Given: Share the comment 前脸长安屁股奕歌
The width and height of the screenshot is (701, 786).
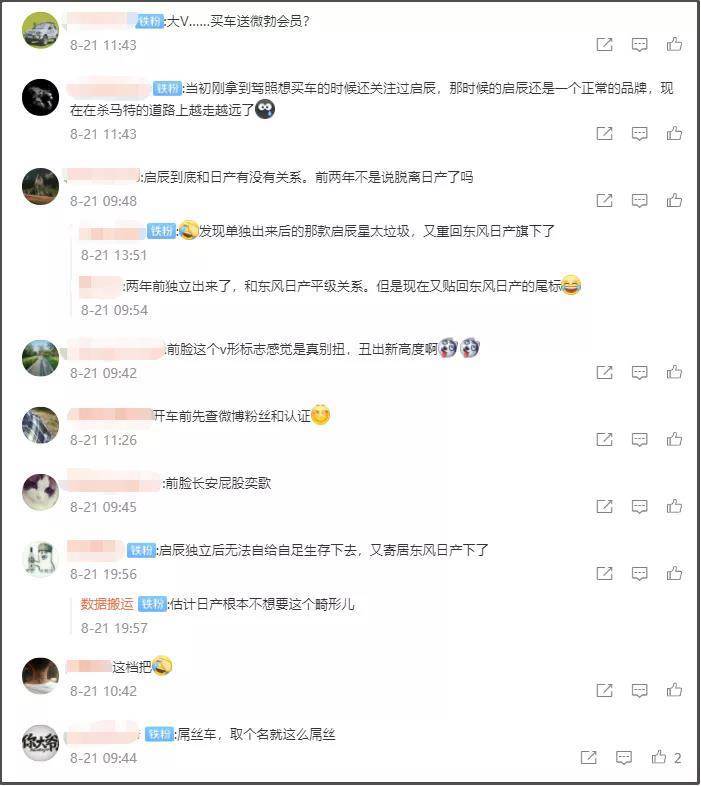Looking at the screenshot, I should pyautogui.click(x=604, y=507).
